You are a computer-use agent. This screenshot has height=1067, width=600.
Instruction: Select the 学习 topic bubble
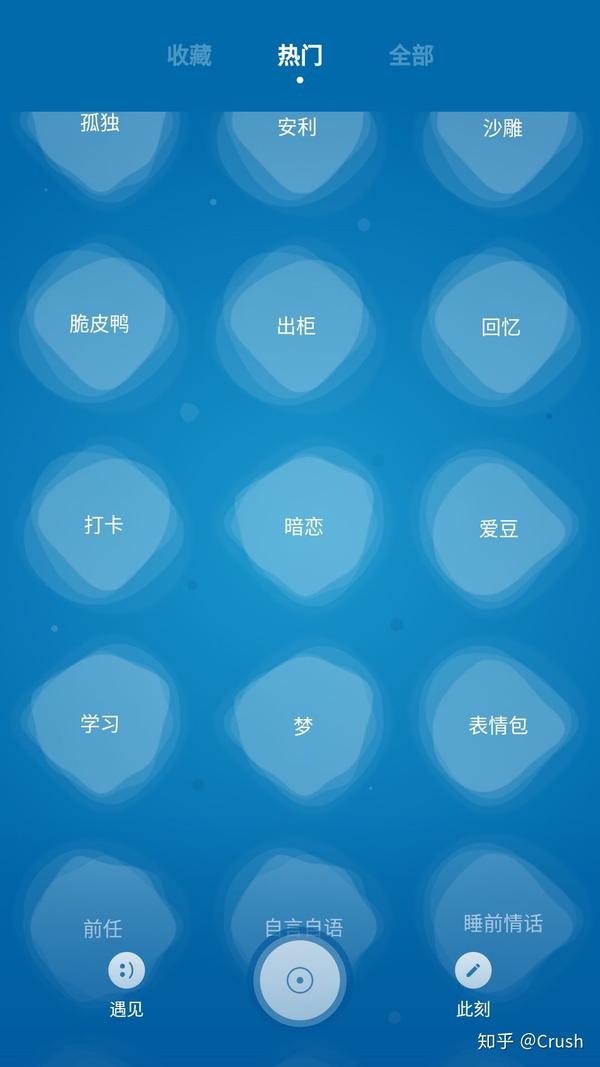tap(100, 723)
